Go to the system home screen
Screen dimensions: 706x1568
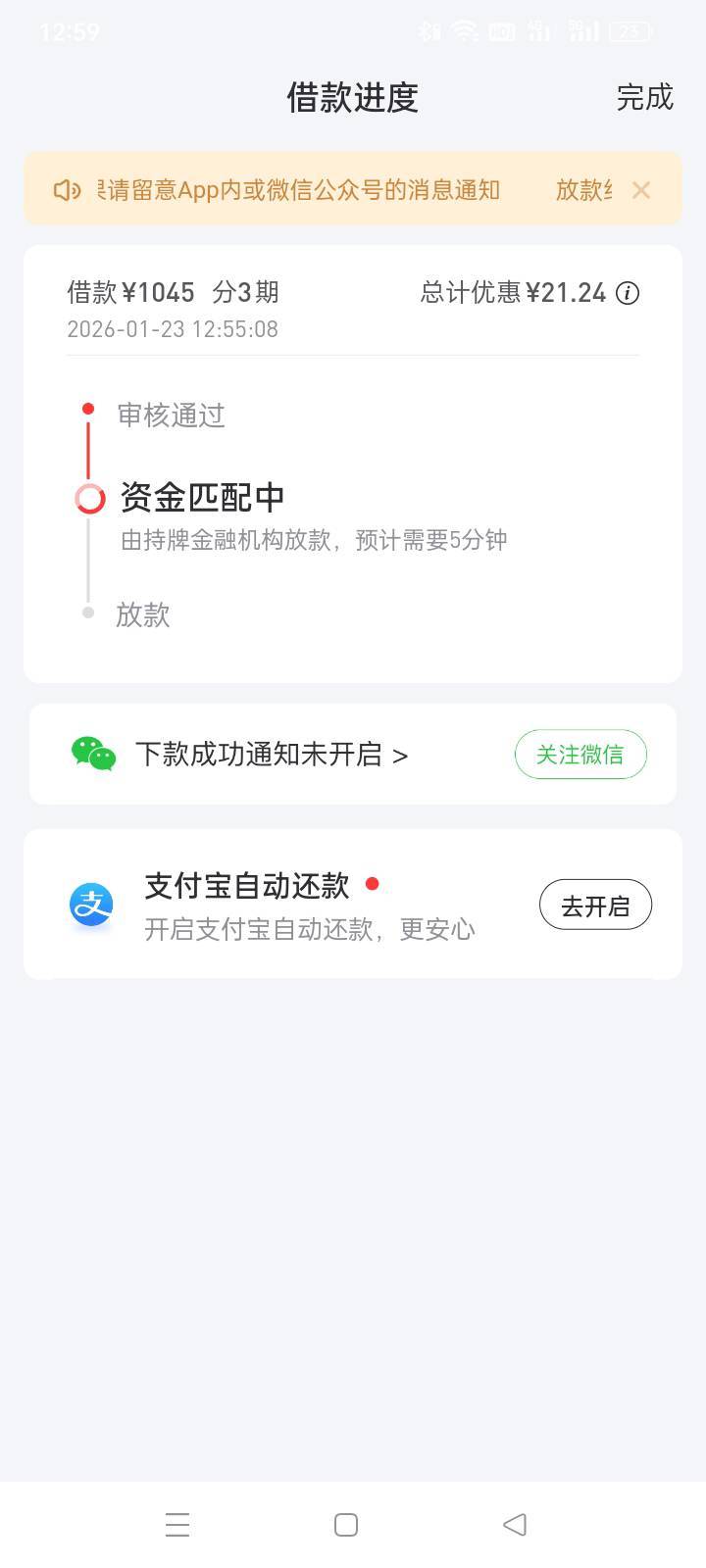point(346,1525)
